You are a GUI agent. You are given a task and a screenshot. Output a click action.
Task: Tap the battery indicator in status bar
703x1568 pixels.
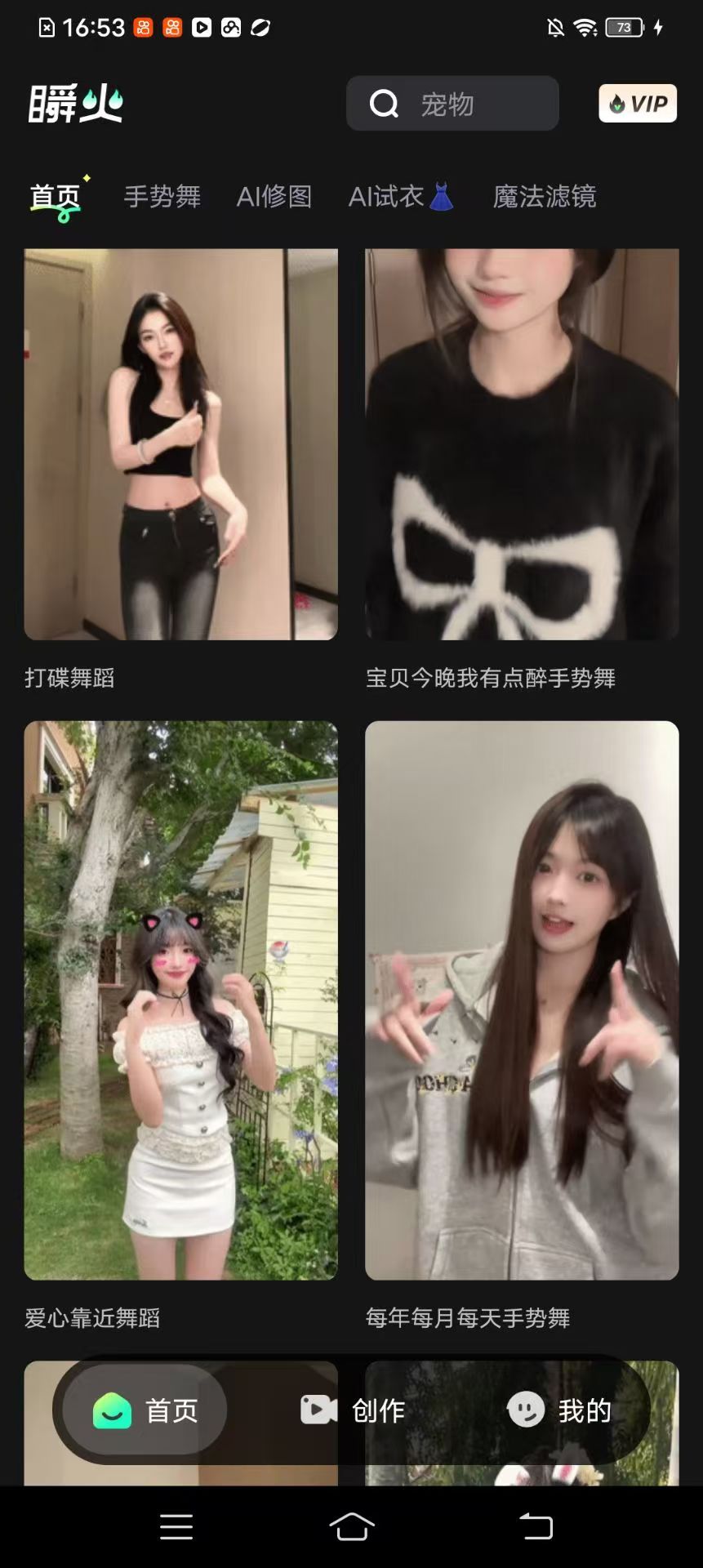(623, 27)
